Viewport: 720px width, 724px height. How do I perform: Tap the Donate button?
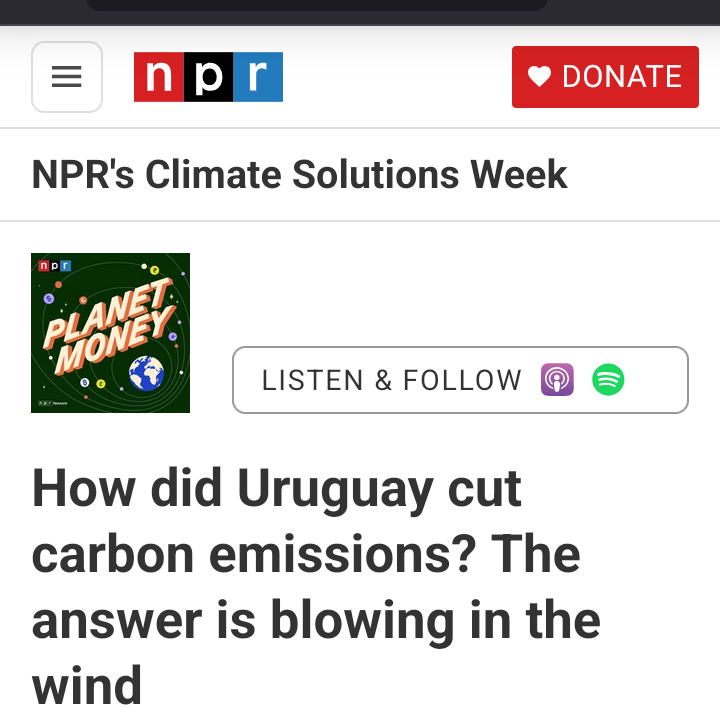605,77
